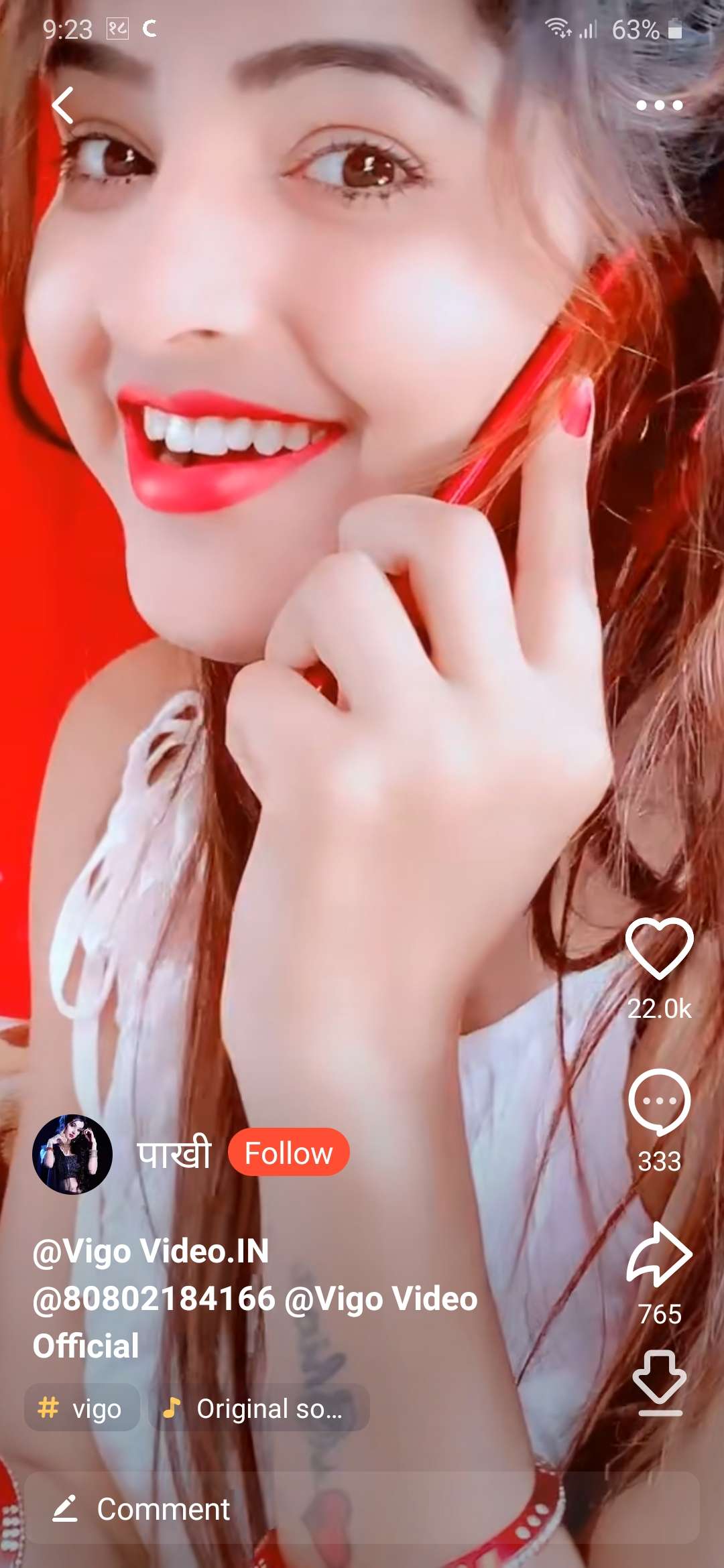This screenshot has width=724, height=1568.
Task: Open the Original sound chip
Action: click(259, 1408)
